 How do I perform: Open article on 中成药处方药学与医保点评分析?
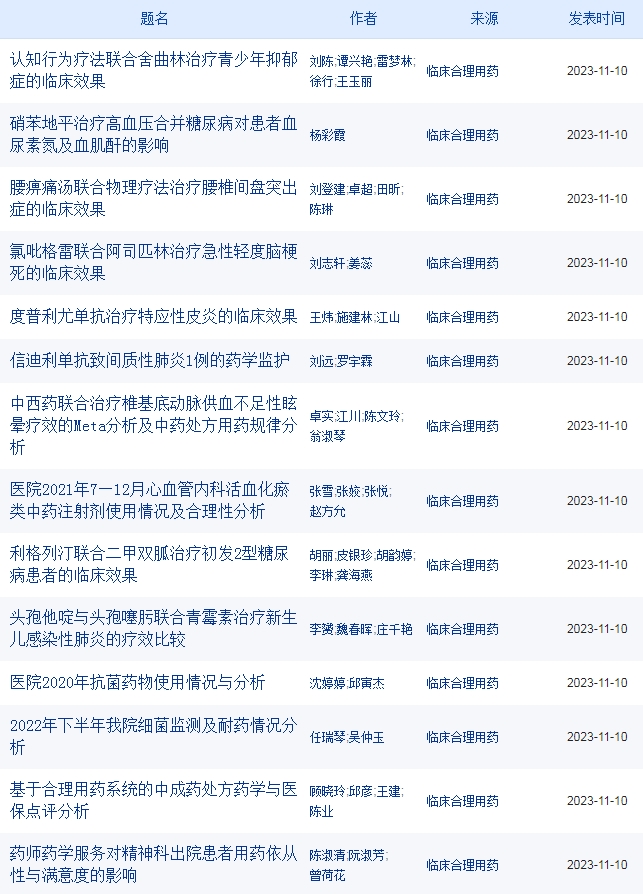[x=153, y=800]
